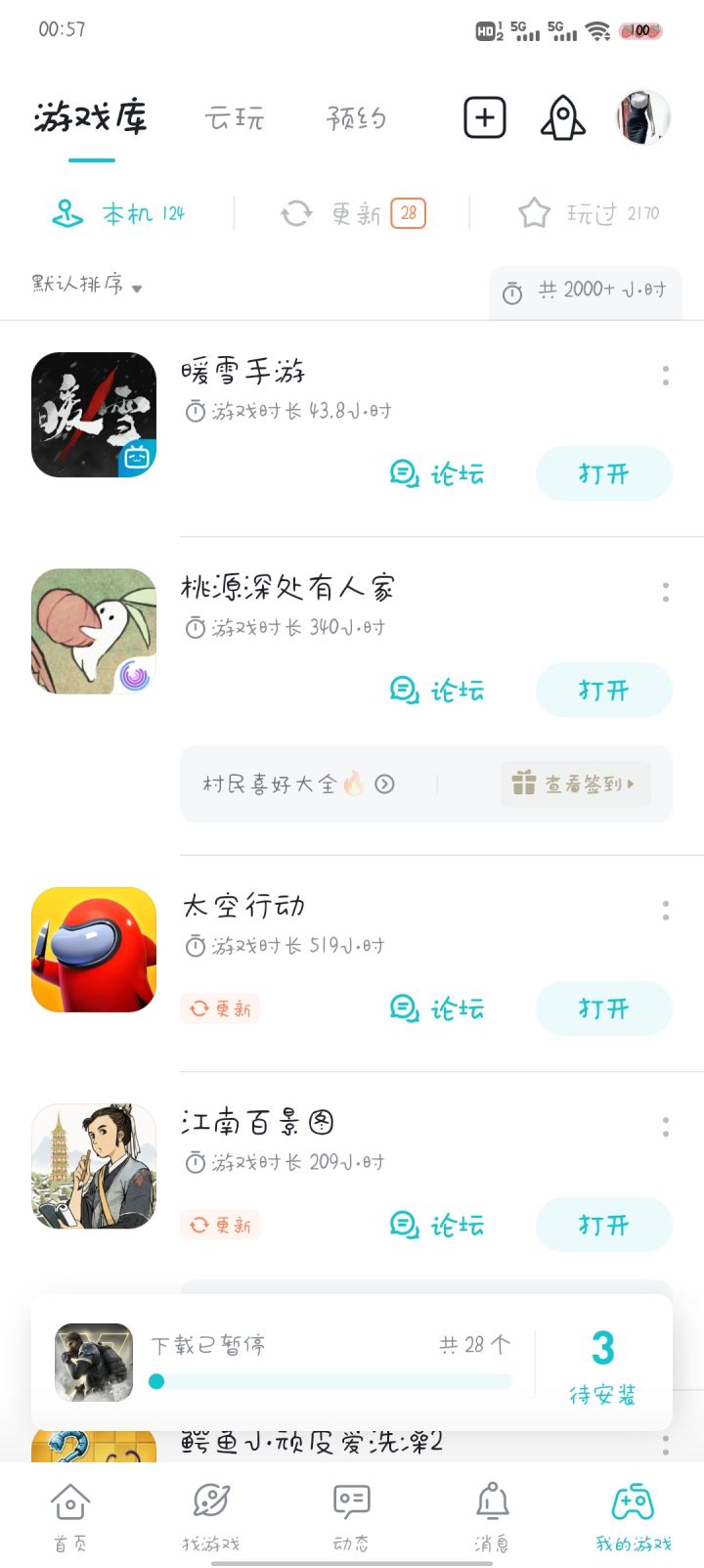Image resolution: width=704 pixels, height=1568 pixels.
Task: Open the rocket boost icon
Action: point(562,118)
